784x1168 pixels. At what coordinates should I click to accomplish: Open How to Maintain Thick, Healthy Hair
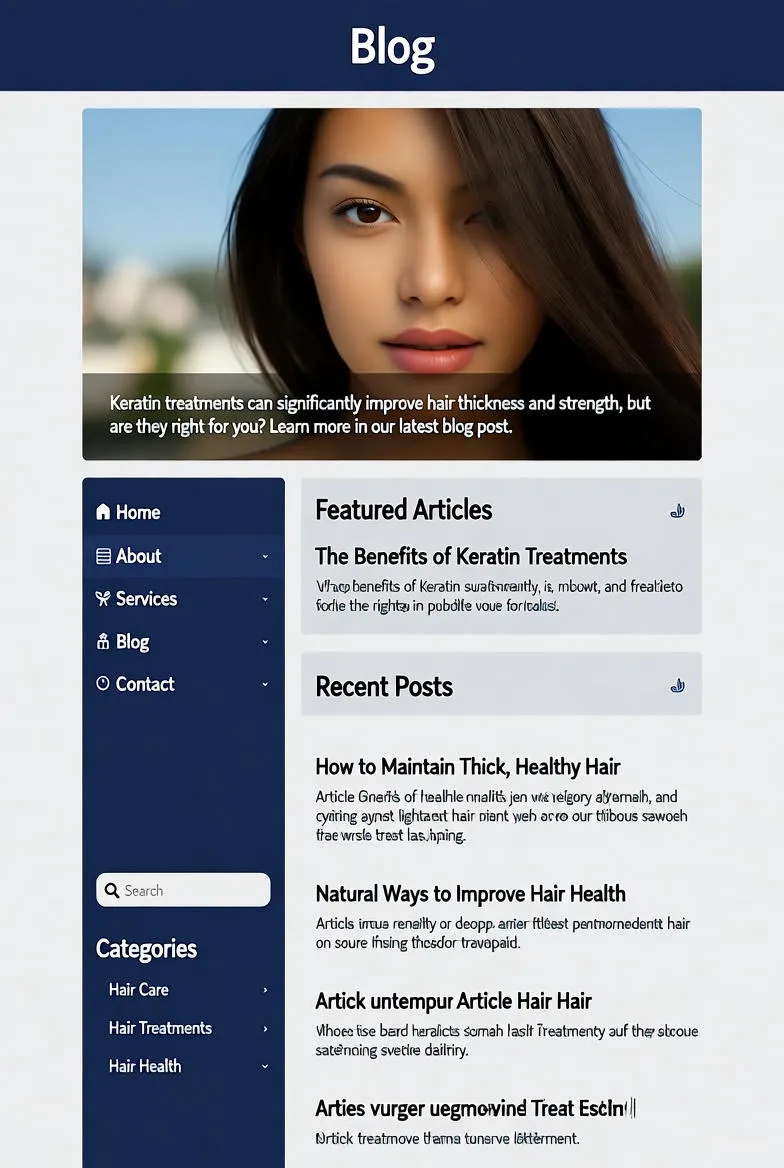[x=467, y=767]
